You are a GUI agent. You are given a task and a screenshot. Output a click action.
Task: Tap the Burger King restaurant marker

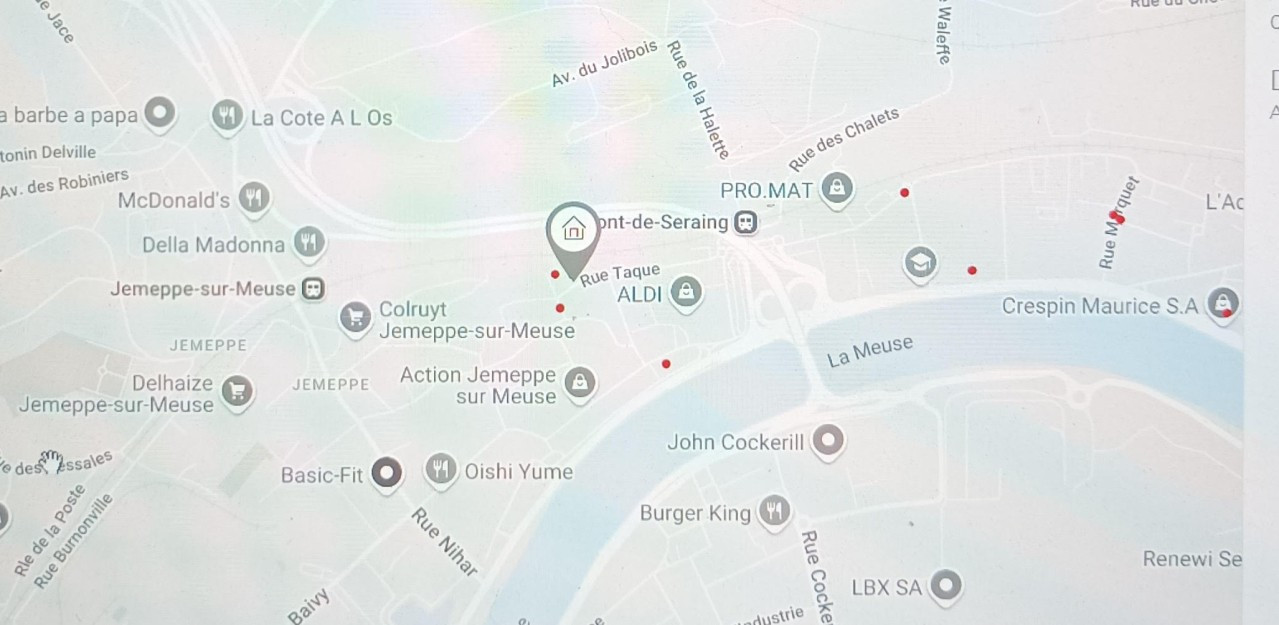pyautogui.click(x=774, y=512)
